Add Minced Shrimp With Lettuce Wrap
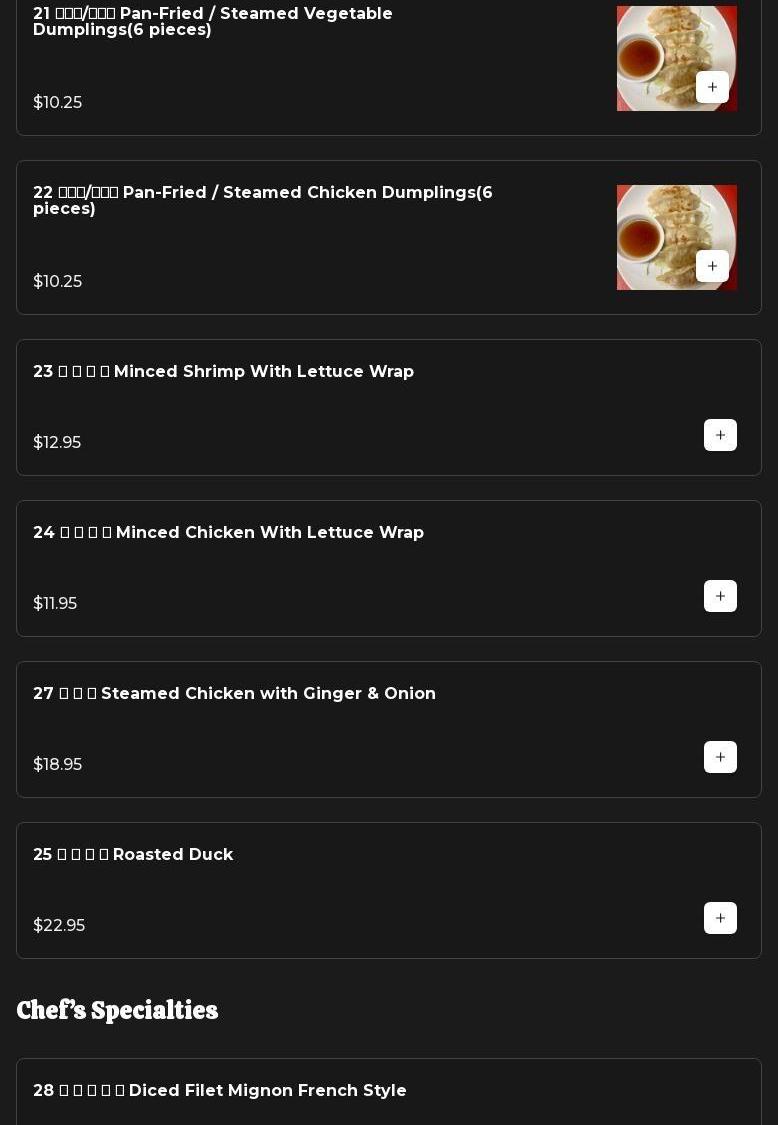 720,435
